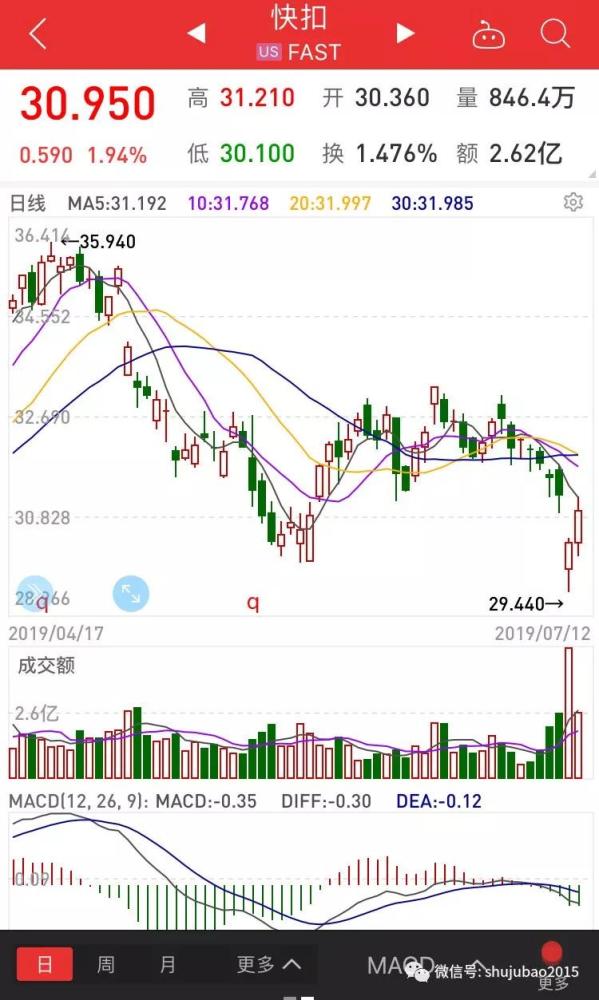The height and width of the screenshot is (1000, 599).
Task: Switch to monthly 月 chart
Action: [168, 964]
